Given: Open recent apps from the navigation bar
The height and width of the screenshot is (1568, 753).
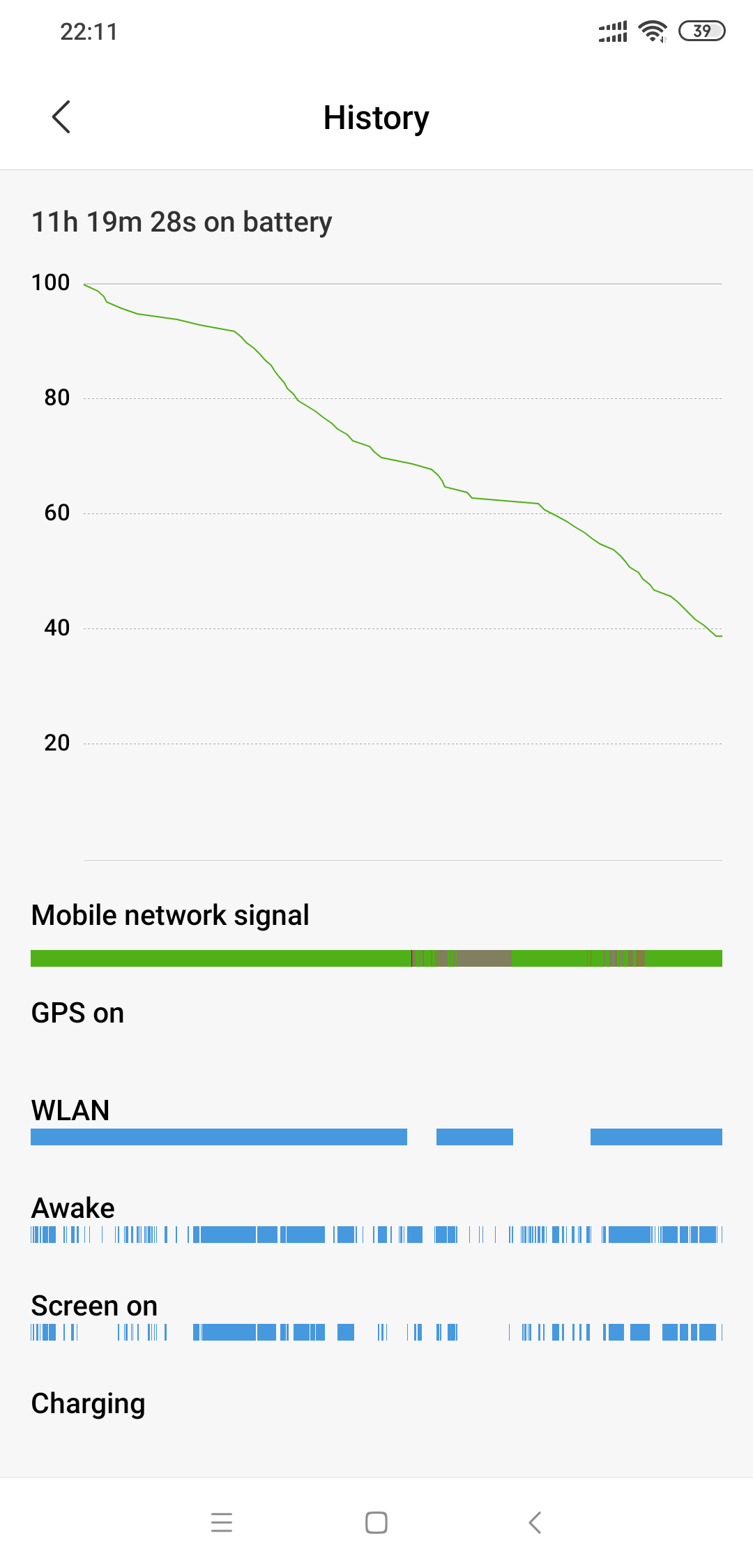Looking at the screenshot, I should 221,1522.
